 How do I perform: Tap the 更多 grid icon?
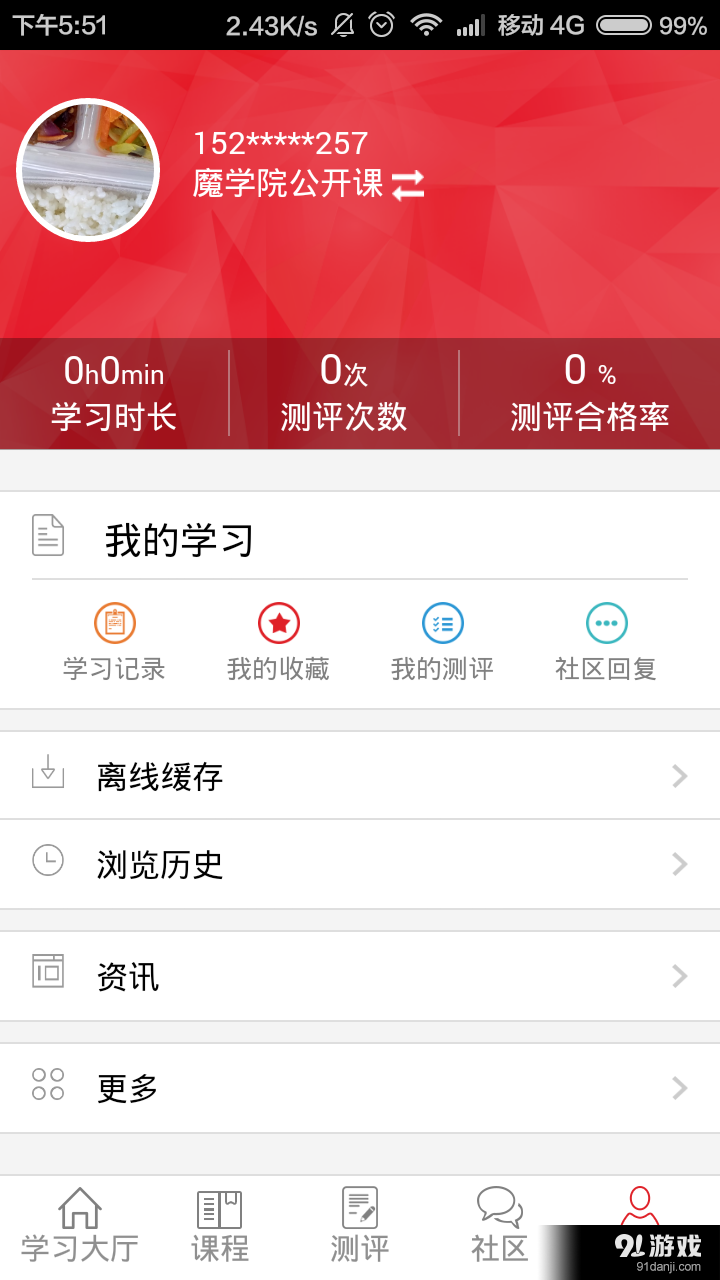(48, 1087)
